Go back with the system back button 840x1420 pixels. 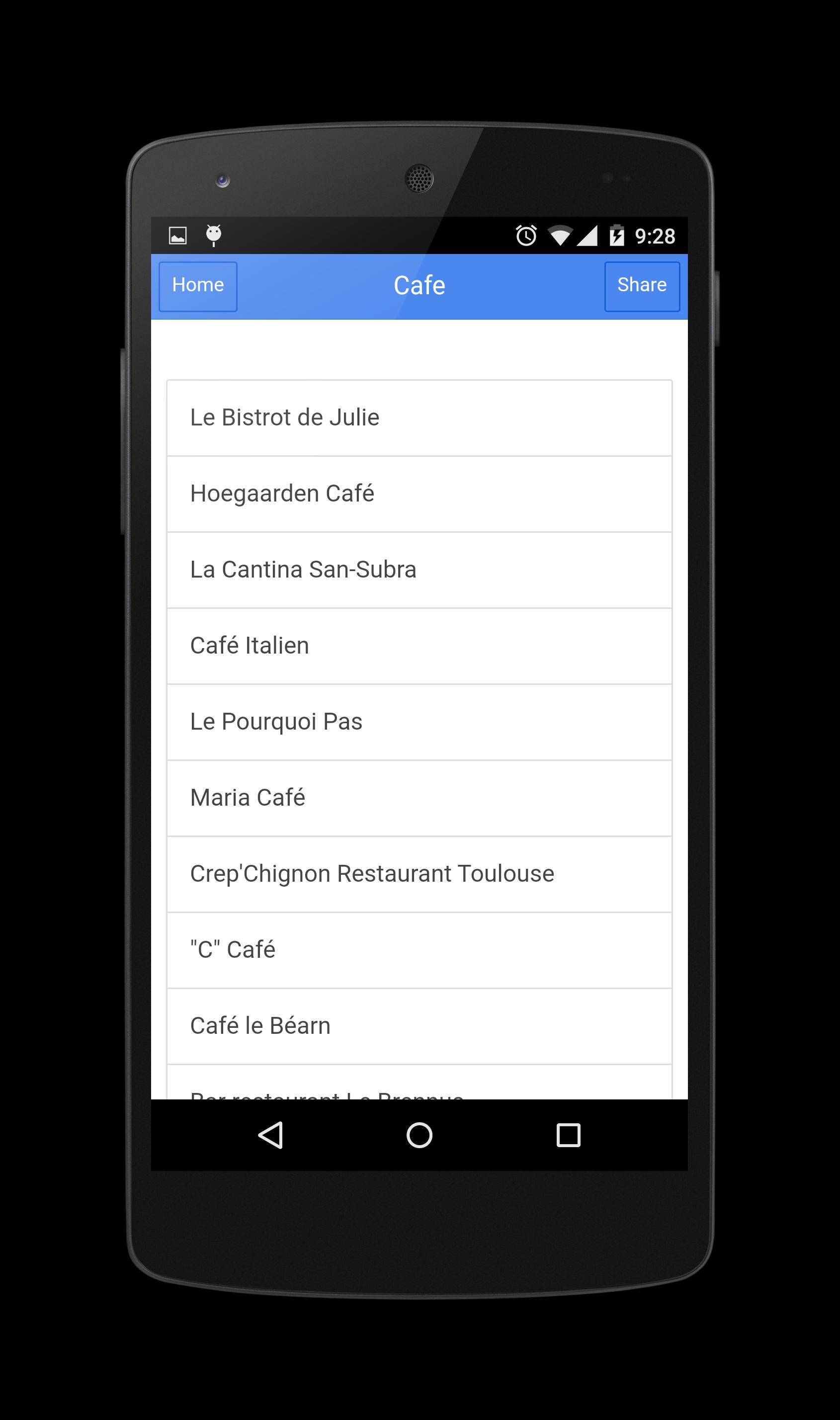pos(270,1135)
